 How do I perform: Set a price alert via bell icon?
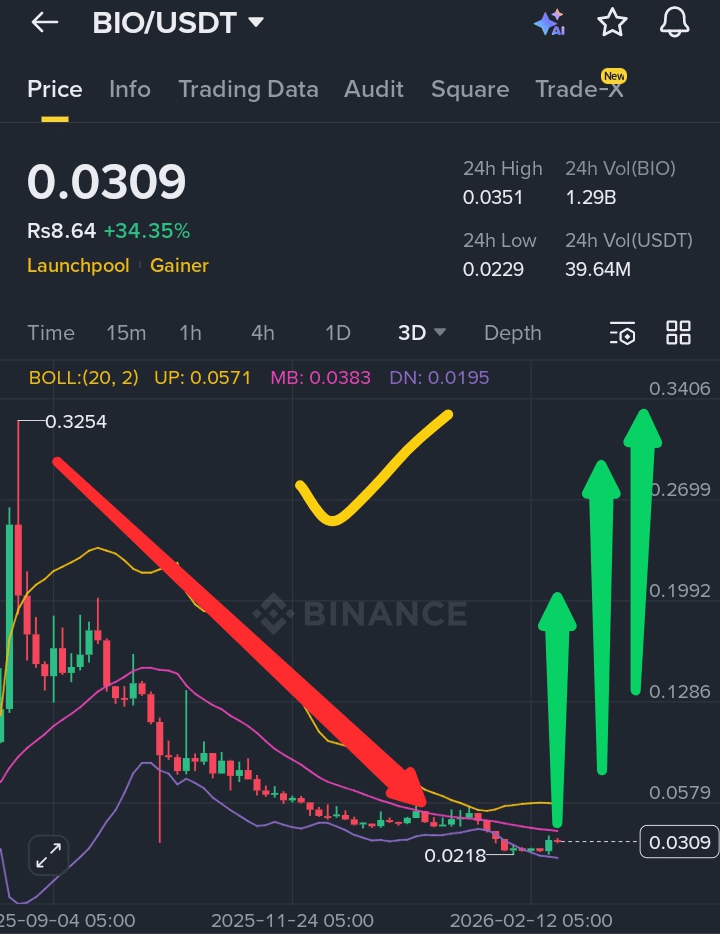click(x=675, y=23)
